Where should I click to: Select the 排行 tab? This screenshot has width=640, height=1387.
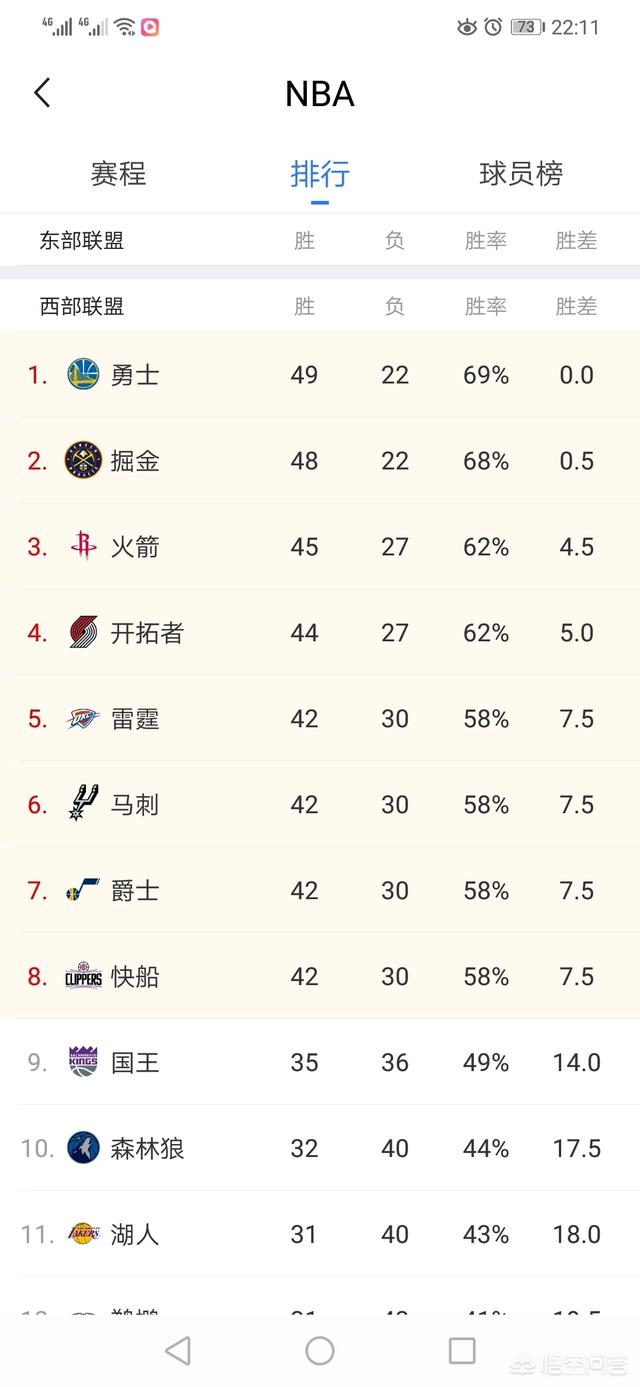coord(320,174)
